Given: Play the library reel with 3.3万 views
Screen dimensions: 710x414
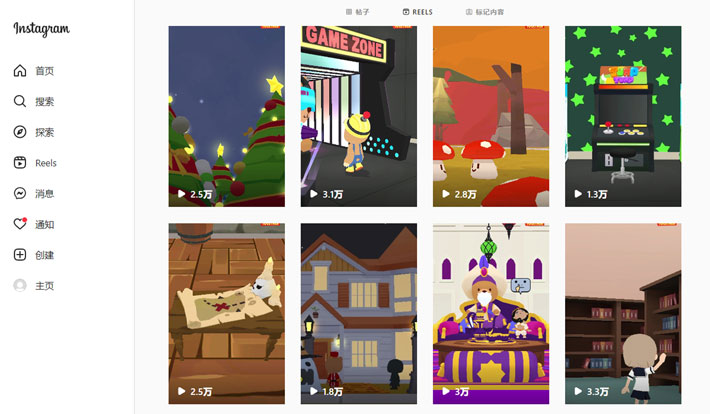Looking at the screenshot, I should click(622, 312).
